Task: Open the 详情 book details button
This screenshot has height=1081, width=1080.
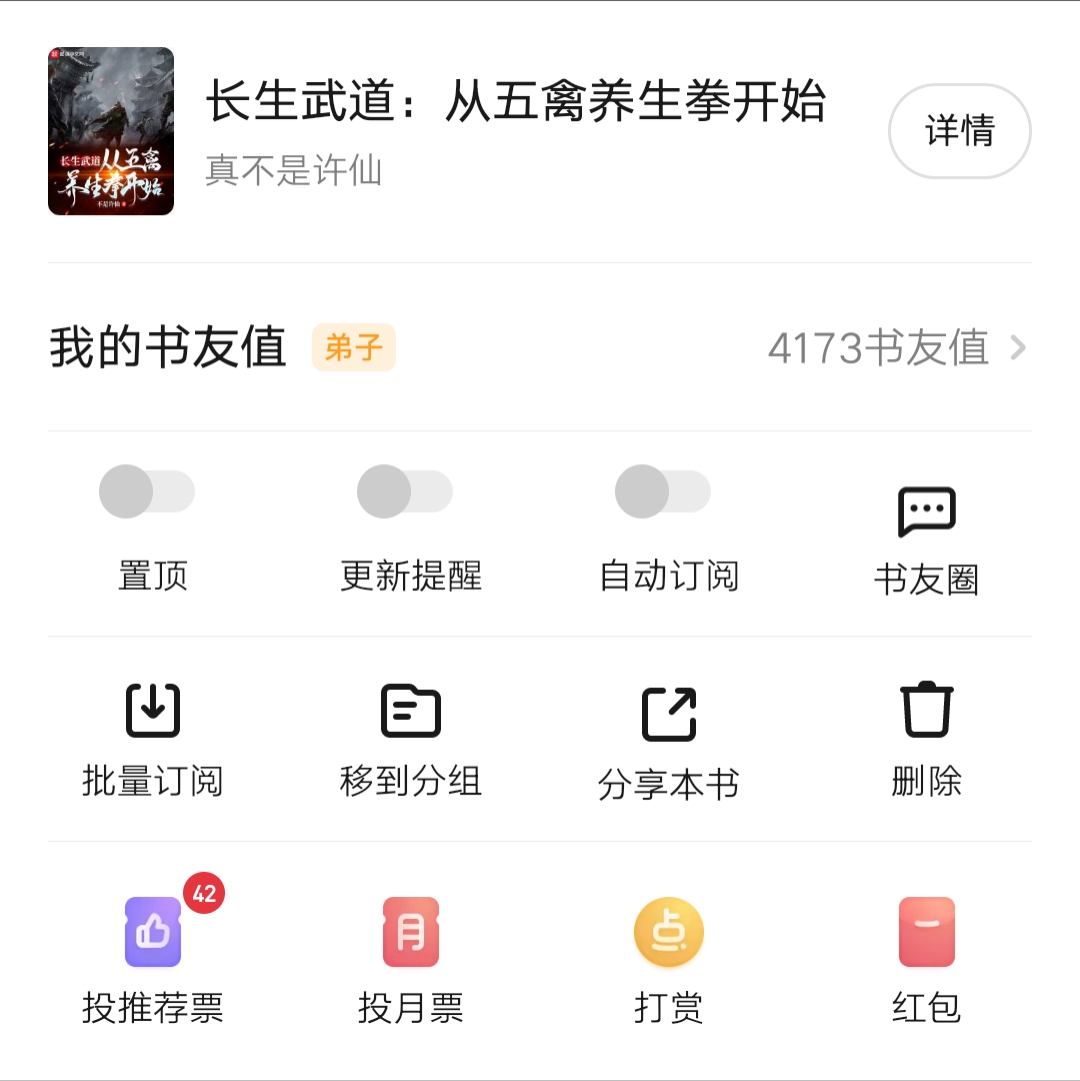Action: click(958, 131)
